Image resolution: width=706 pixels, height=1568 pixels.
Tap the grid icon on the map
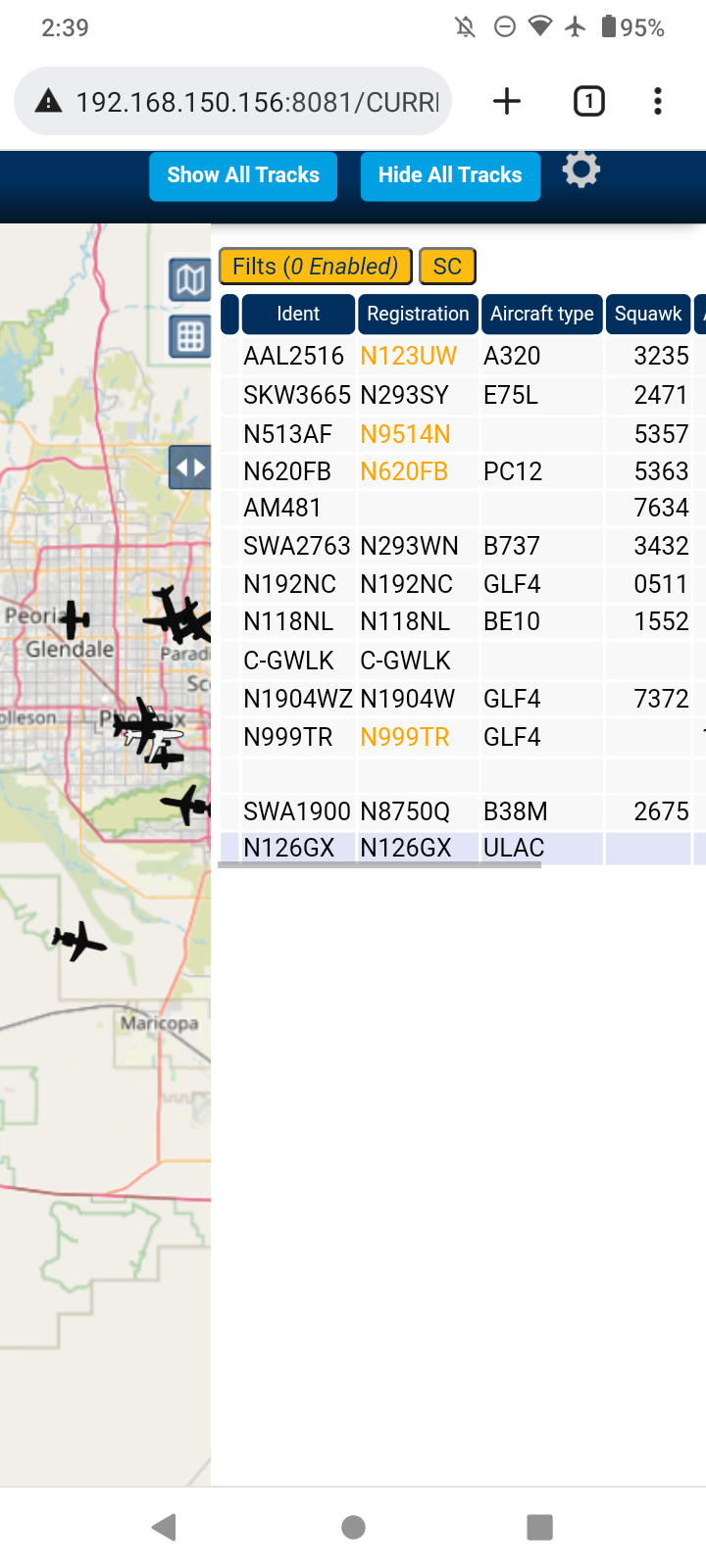(190, 336)
